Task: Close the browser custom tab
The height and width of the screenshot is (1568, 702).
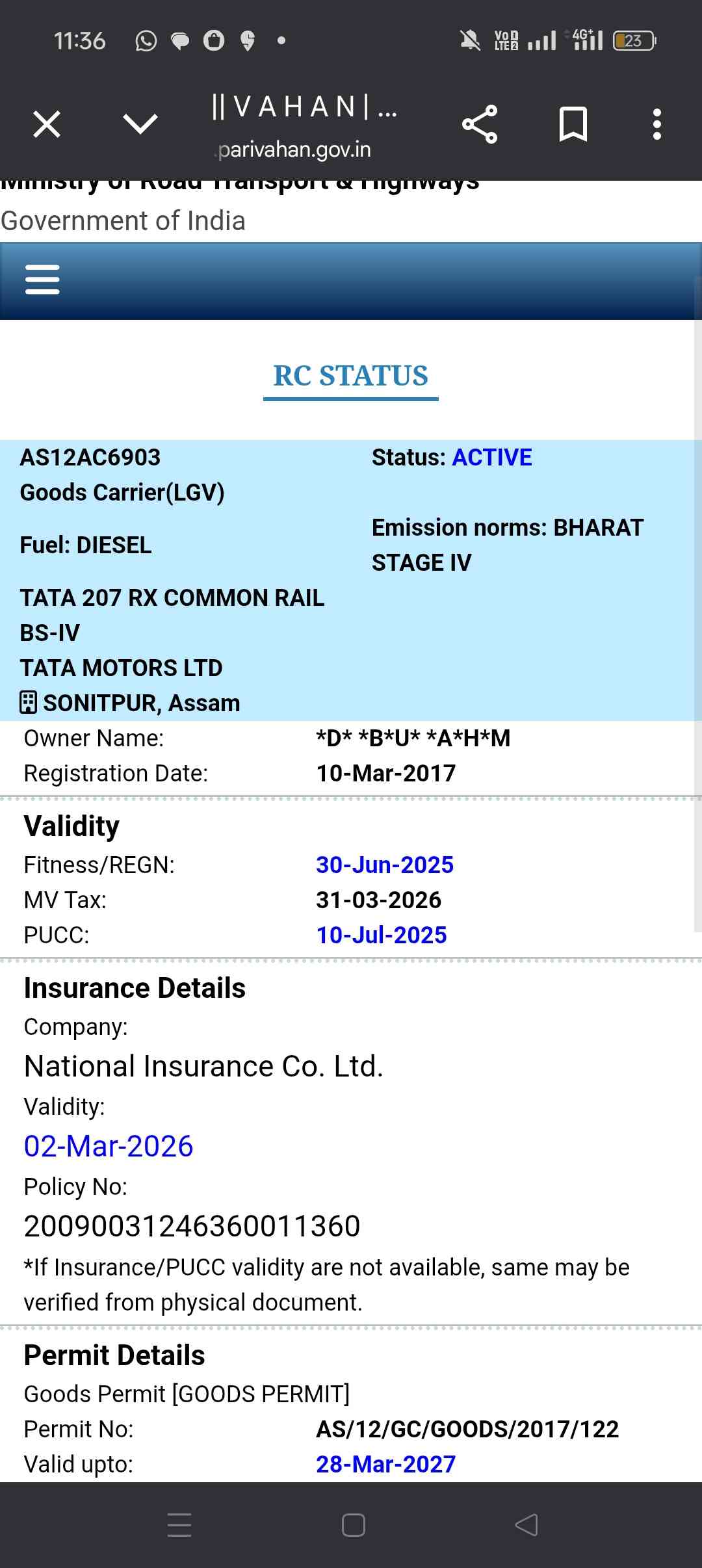Action: point(47,124)
